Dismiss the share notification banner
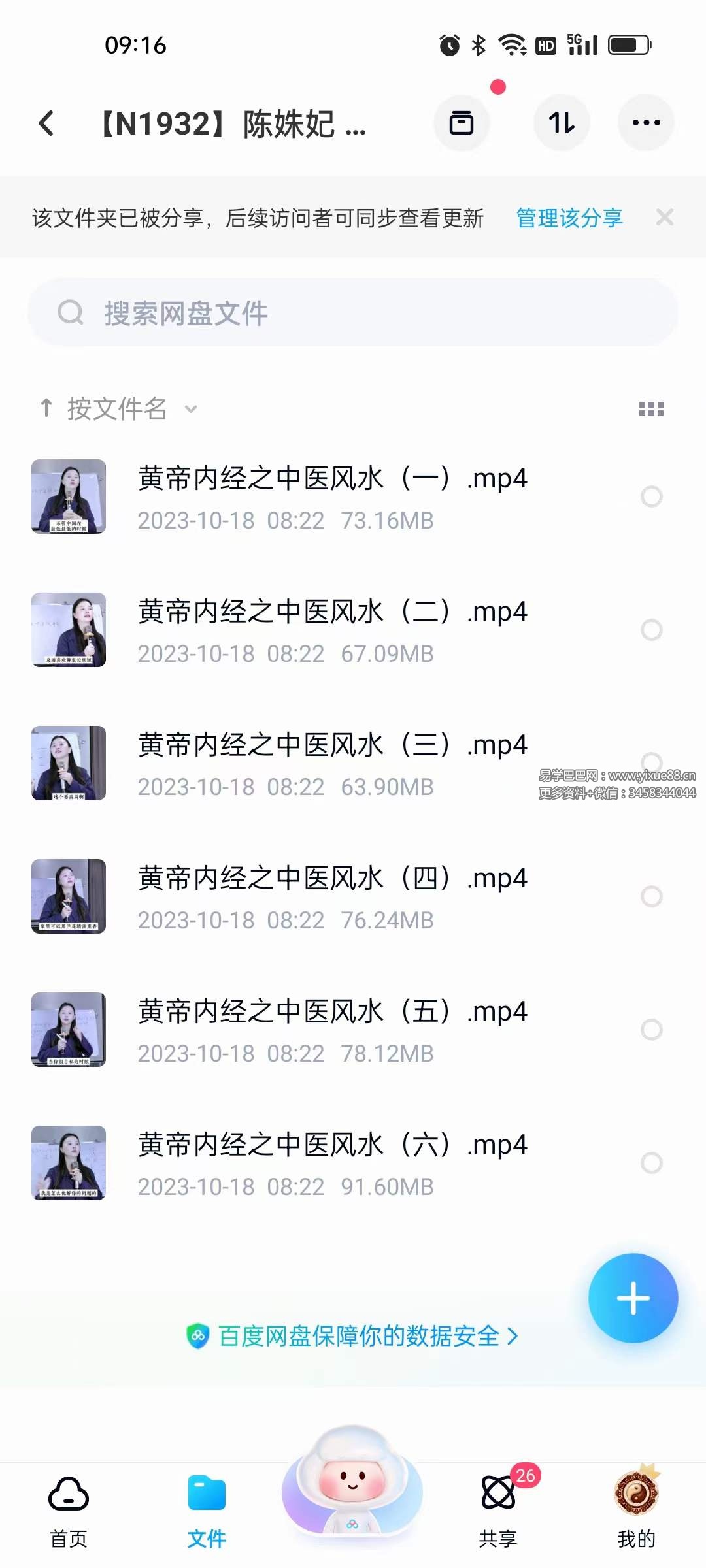This screenshot has height=1568, width=706. (x=665, y=217)
